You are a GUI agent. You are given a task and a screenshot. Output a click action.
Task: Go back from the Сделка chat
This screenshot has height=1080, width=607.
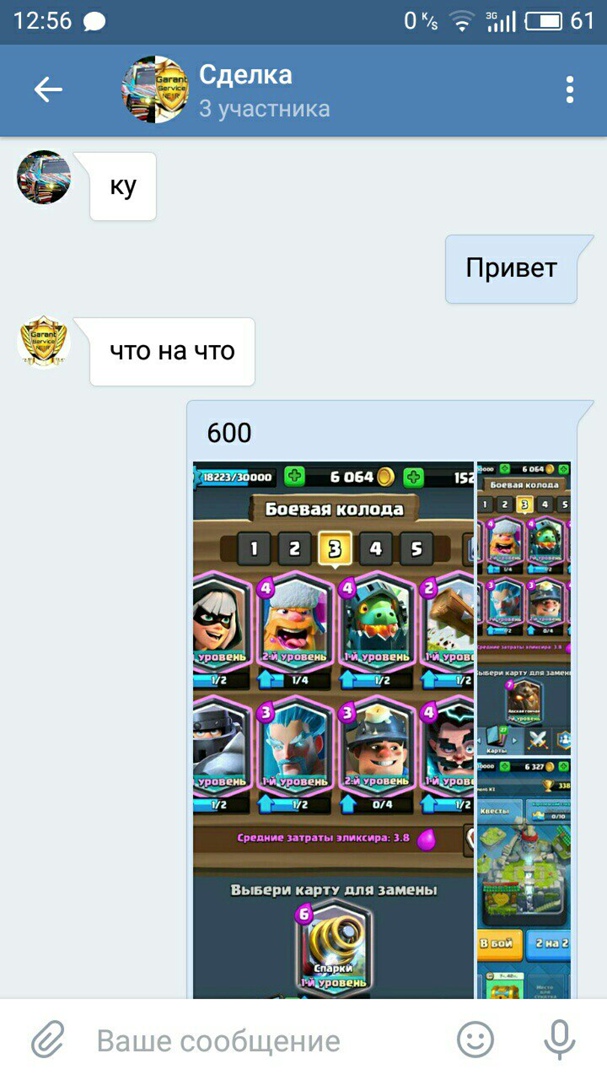tap(48, 90)
